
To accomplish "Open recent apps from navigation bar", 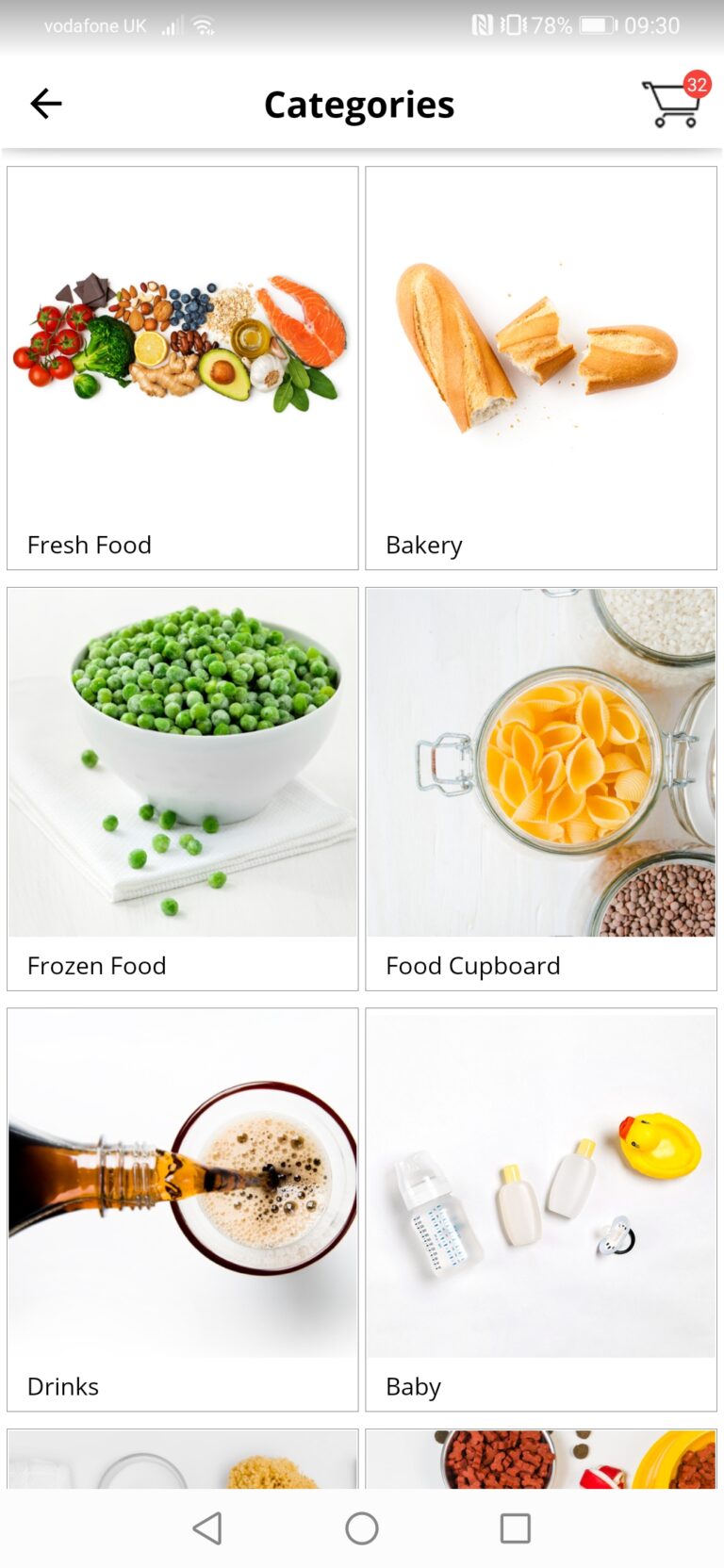I will (516, 1528).
